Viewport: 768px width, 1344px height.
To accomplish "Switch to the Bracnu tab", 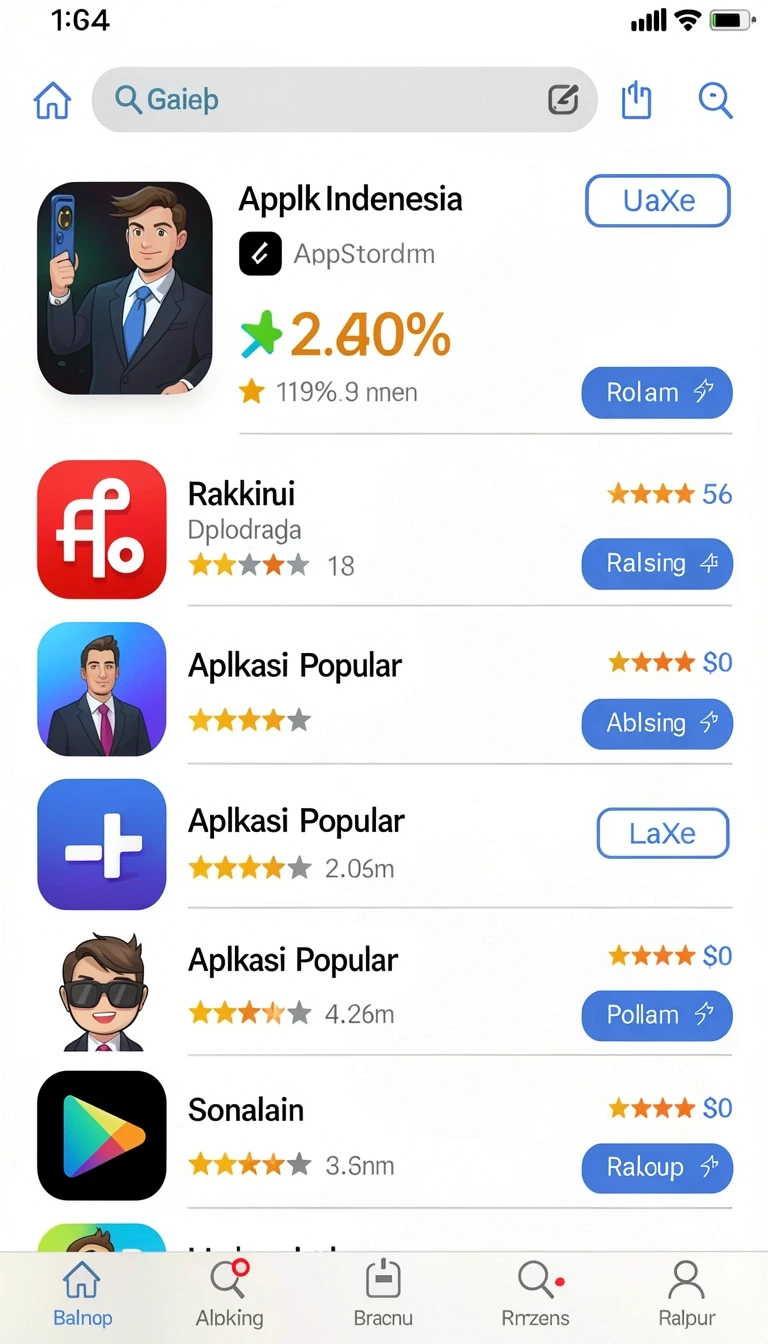I will point(383,1294).
